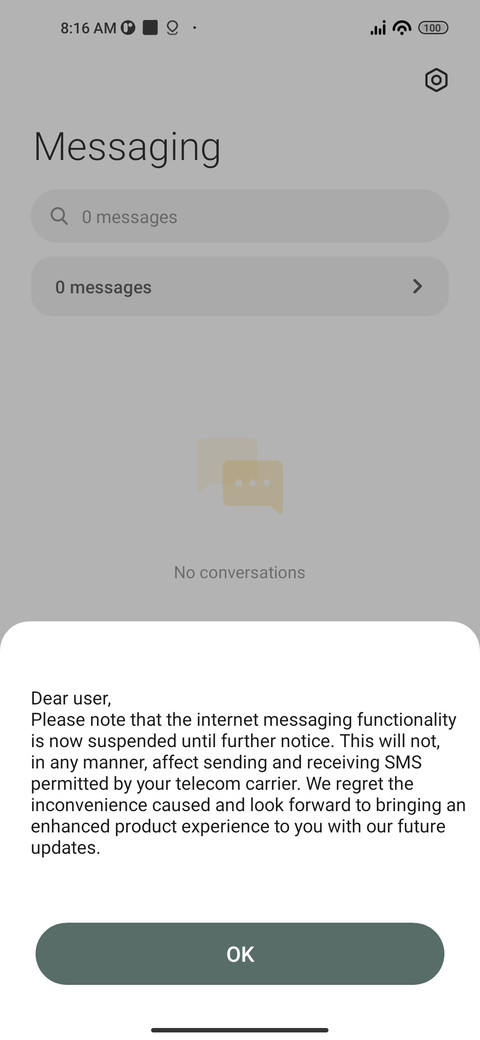Open the 0 messages row
Image resolution: width=480 pixels, height=1040 pixels.
click(x=239, y=287)
